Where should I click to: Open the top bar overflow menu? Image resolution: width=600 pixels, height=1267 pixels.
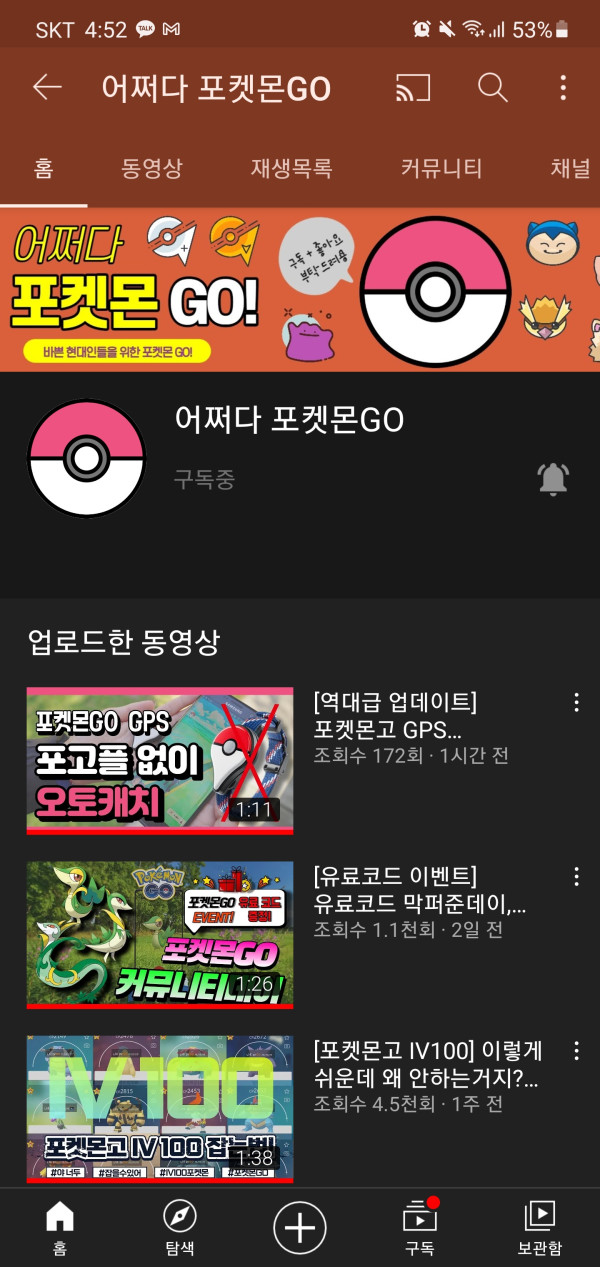[x=563, y=88]
